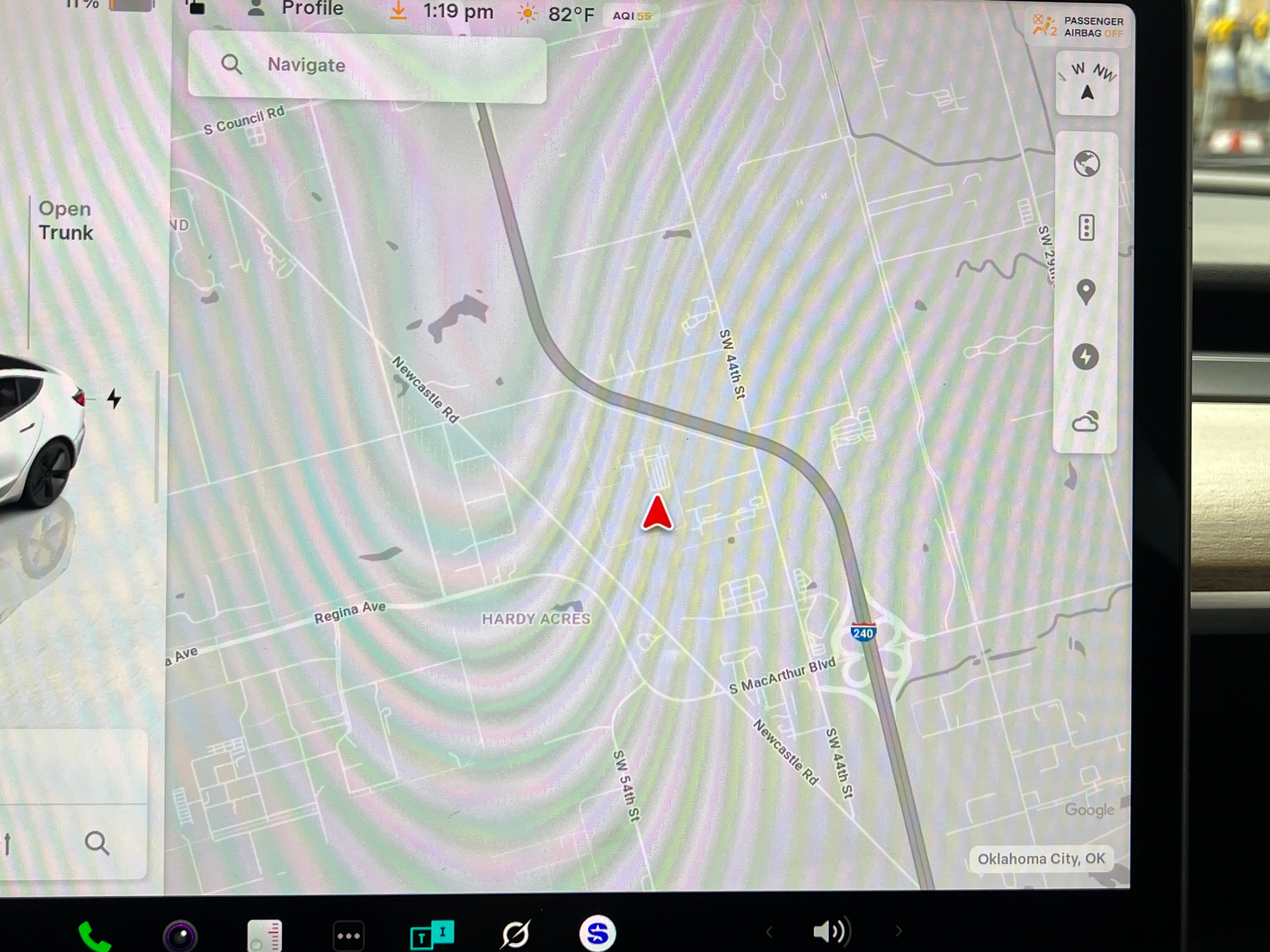This screenshot has width=1270, height=952.
Task: Open the trunk
Action: [x=65, y=221]
